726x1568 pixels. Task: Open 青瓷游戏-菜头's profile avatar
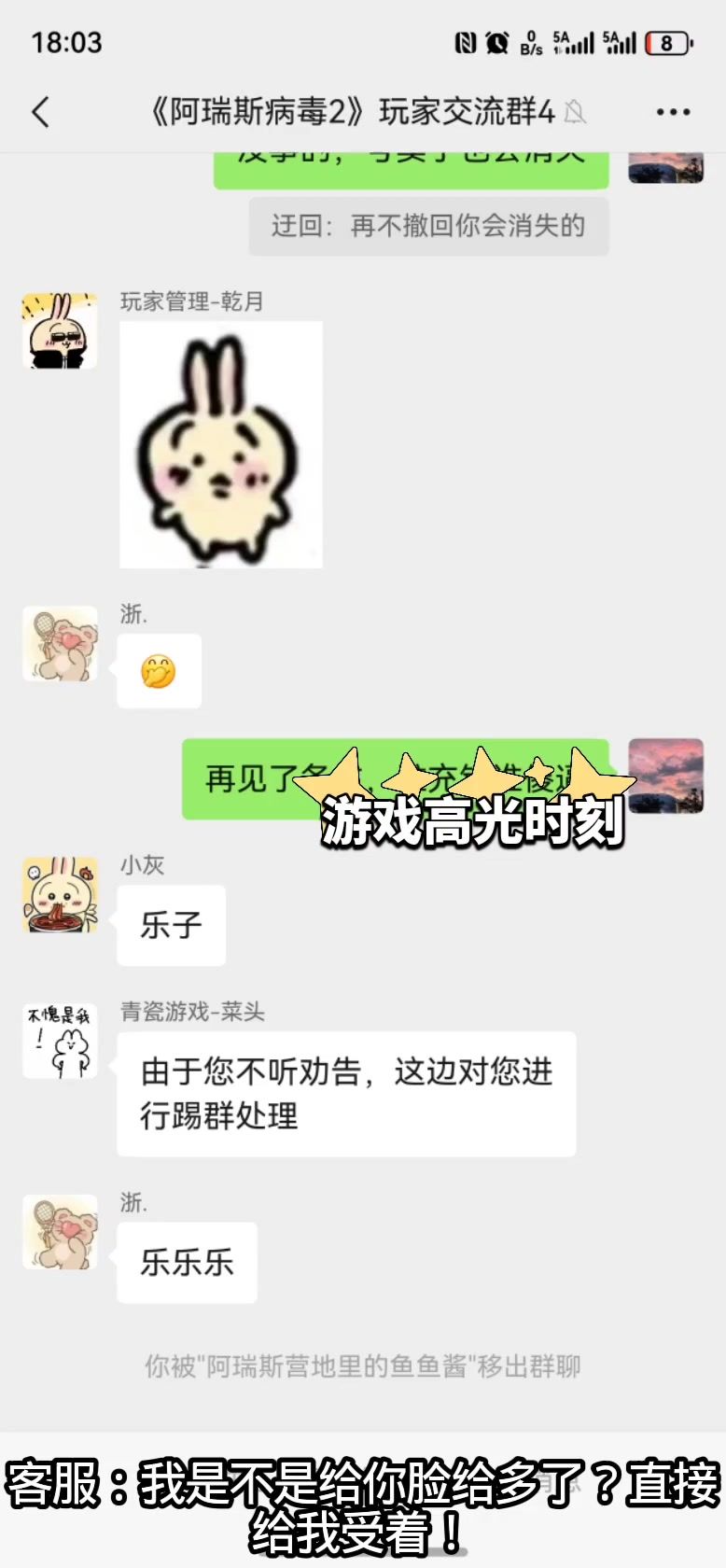coord(60,1042)
